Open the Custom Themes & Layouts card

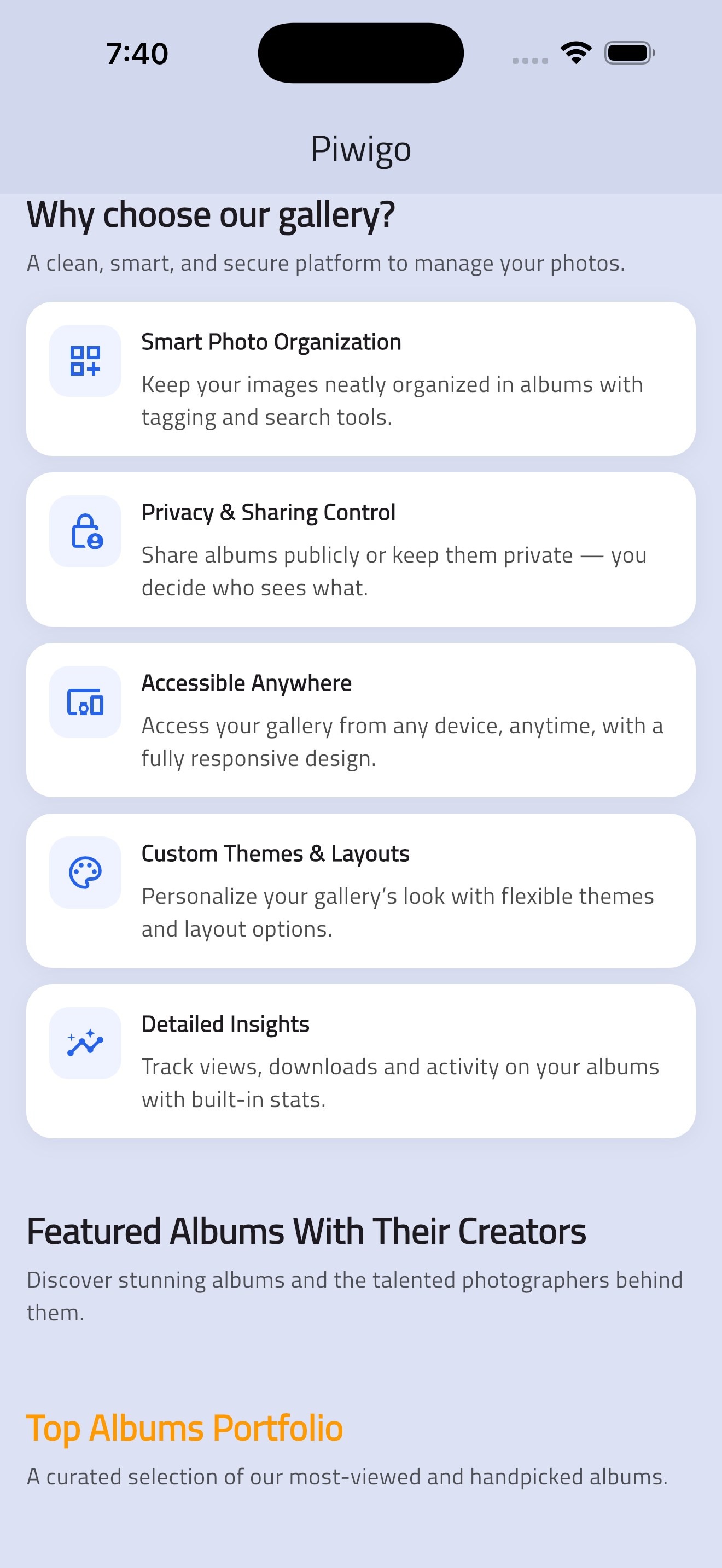[360, 890]
